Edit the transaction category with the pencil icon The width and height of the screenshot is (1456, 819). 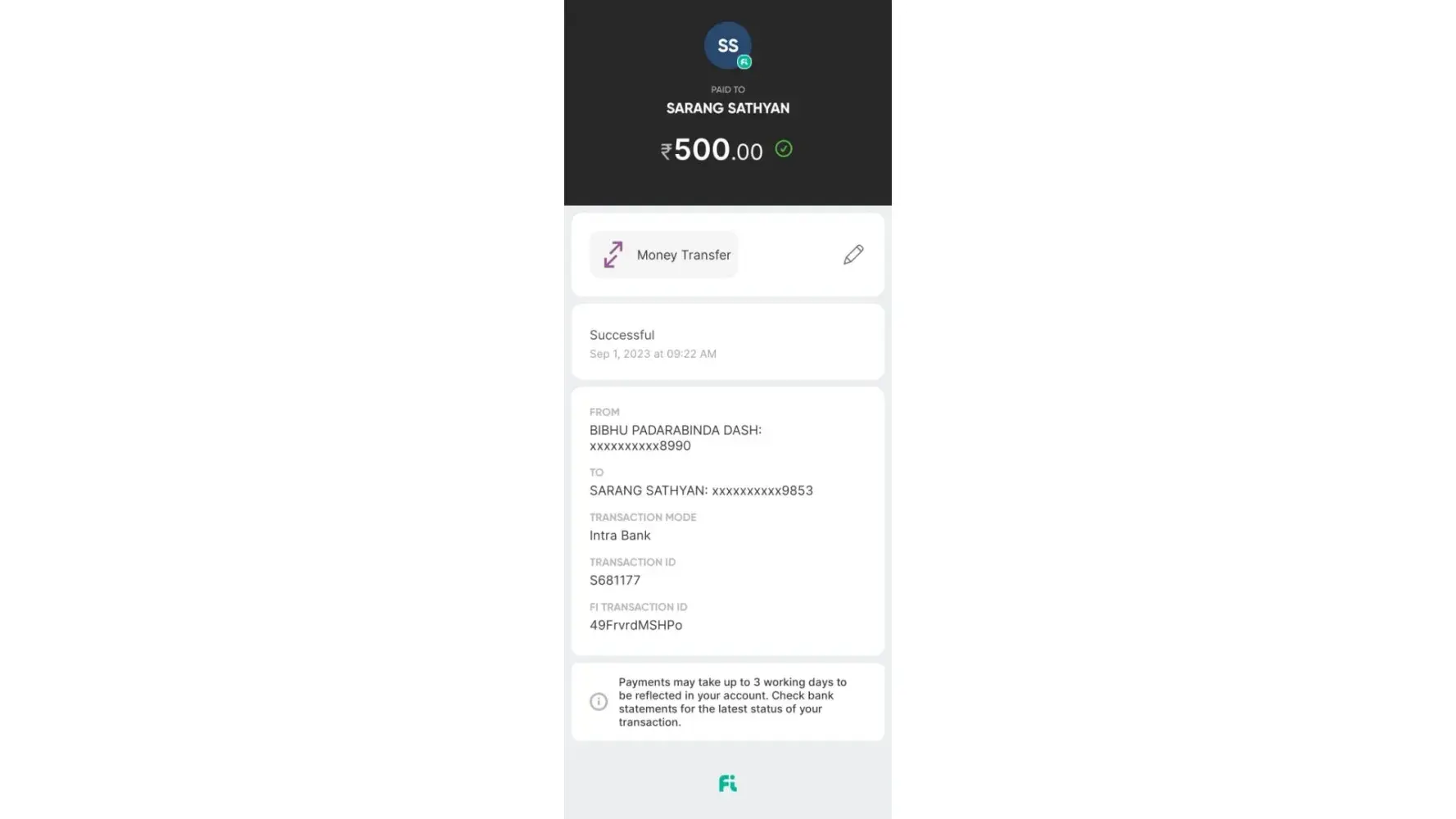852,255
